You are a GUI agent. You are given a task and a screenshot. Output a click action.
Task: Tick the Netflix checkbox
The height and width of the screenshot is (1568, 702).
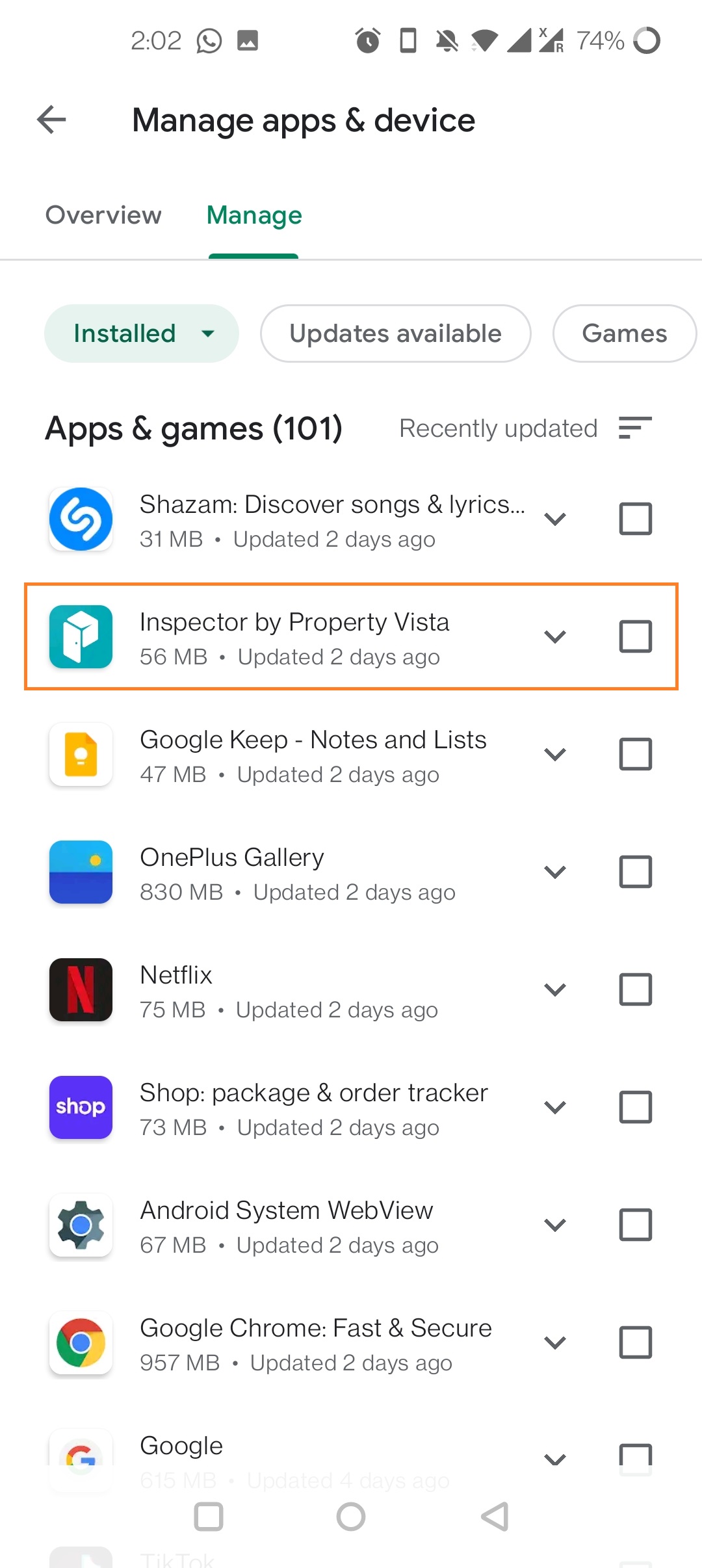[635, 989]
